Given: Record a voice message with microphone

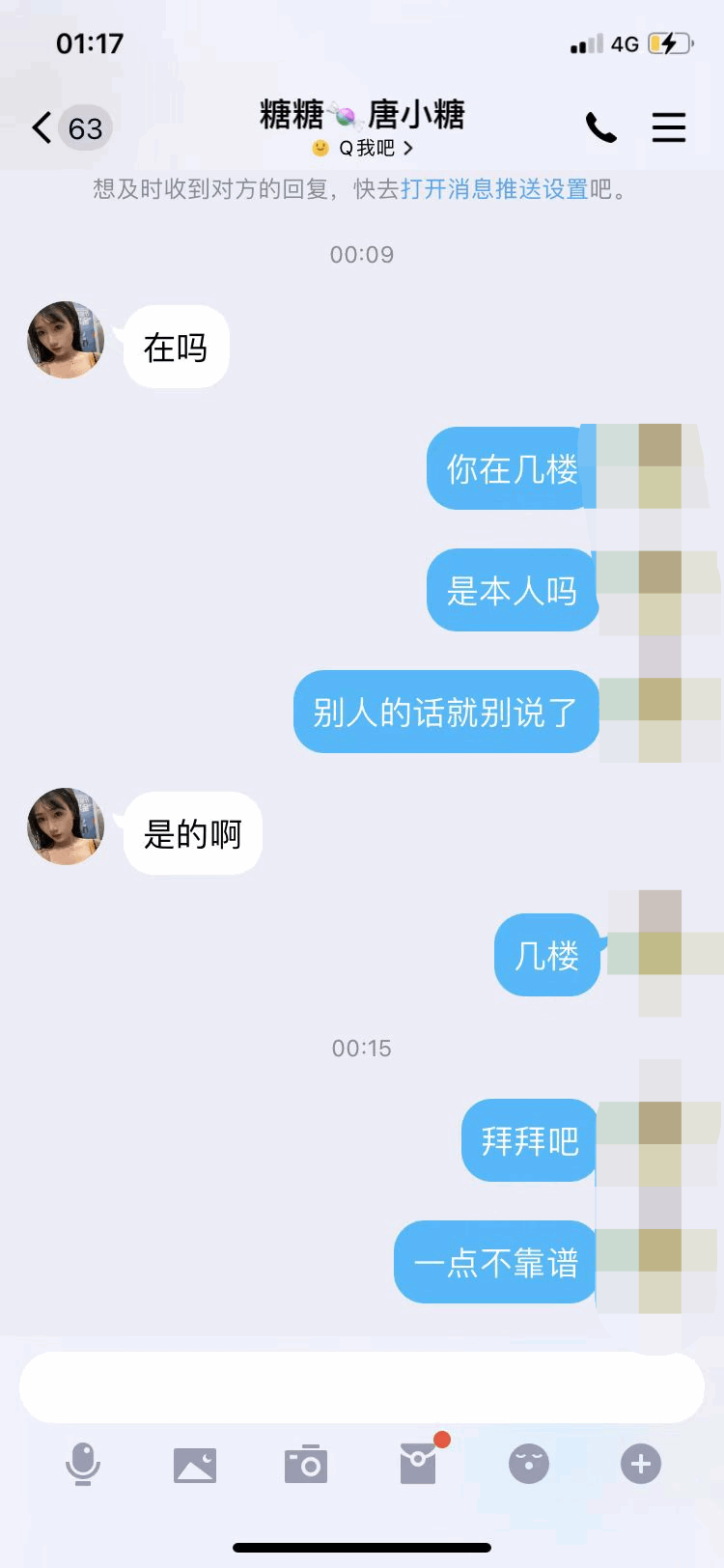Looking at the screenshot, I should [x=83, y=1464].
